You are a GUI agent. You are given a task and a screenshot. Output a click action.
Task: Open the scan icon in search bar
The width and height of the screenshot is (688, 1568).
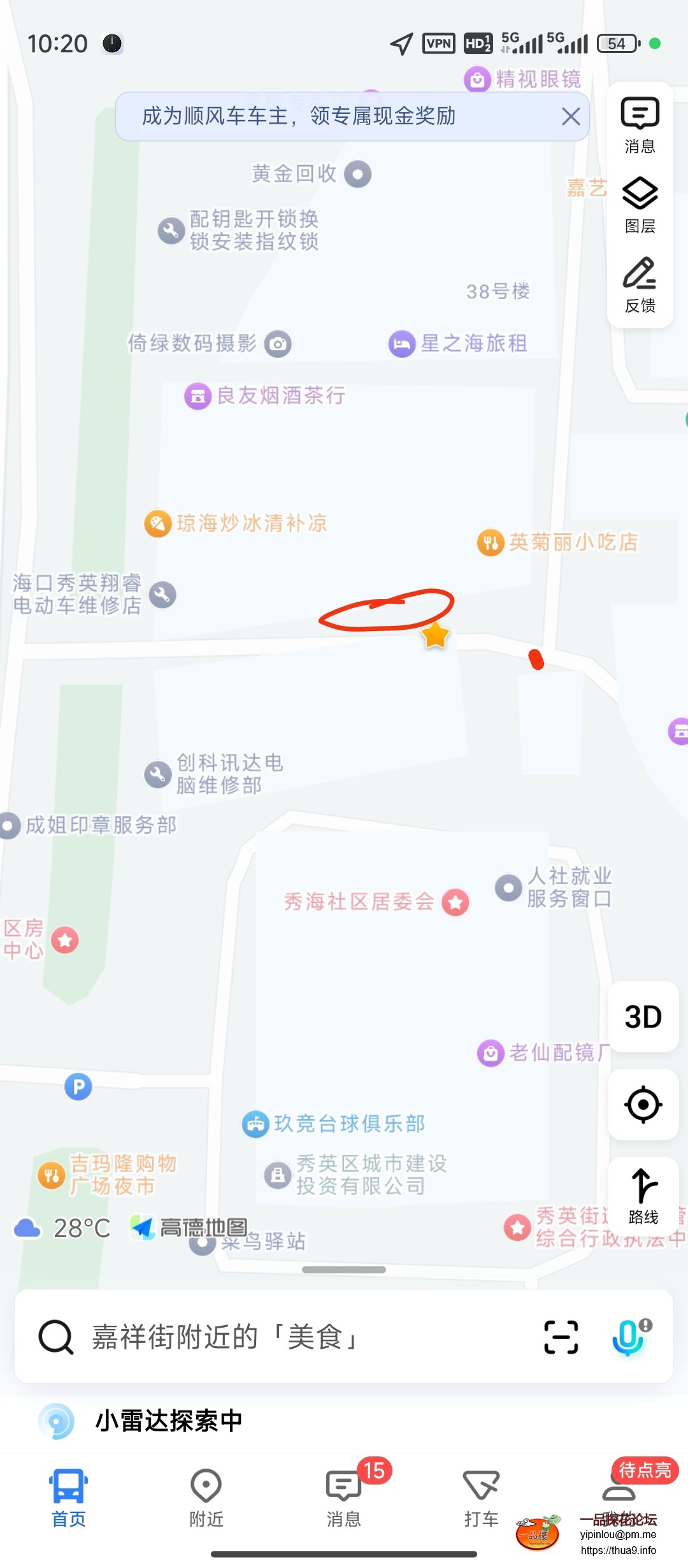pos(561,1337)
